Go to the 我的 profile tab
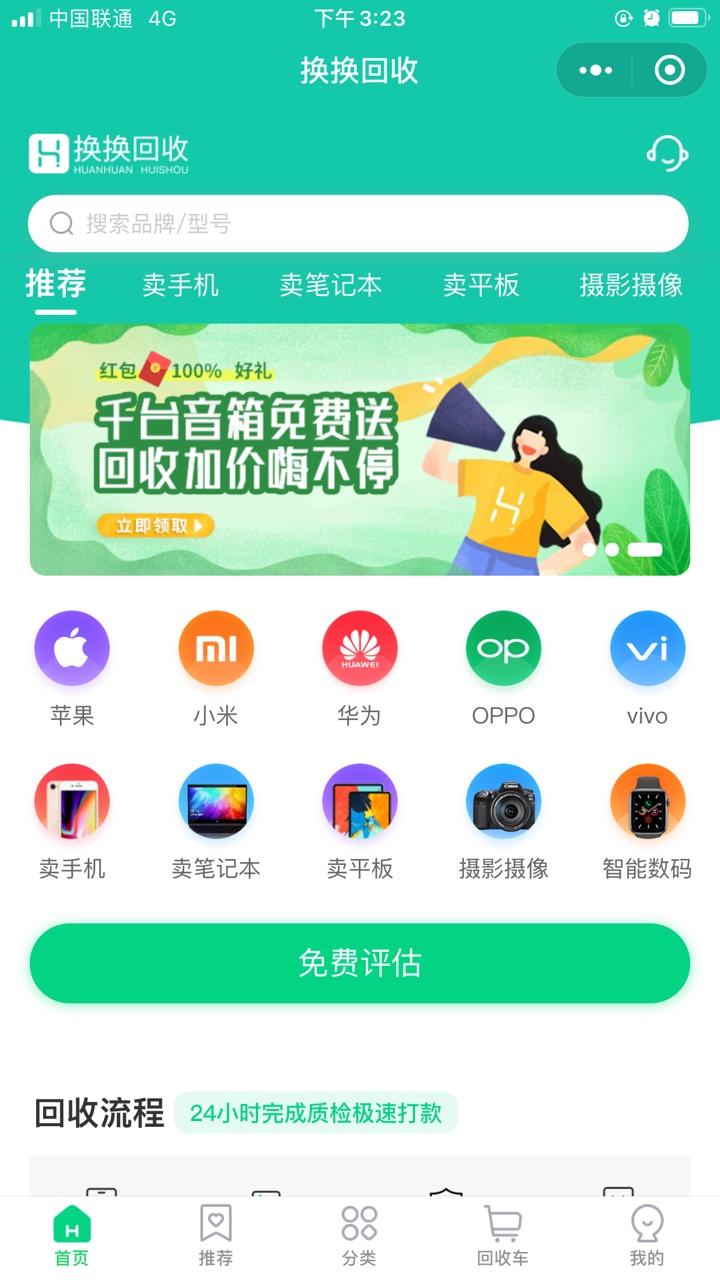This screenshot has height=1280, width=720. (x=647, y=1236)
